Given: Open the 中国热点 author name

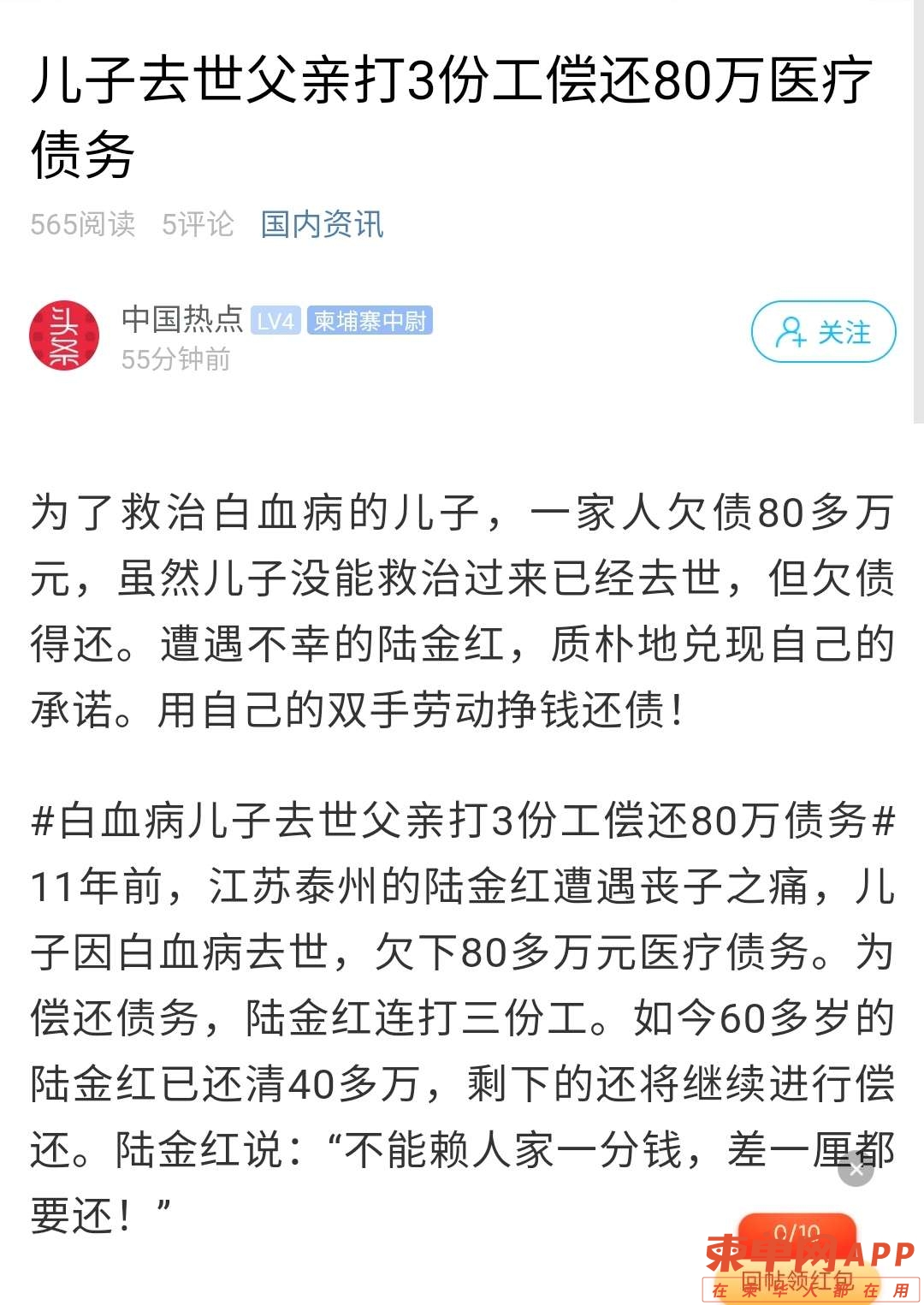Looking at the screenshot, I should [182, 319].
